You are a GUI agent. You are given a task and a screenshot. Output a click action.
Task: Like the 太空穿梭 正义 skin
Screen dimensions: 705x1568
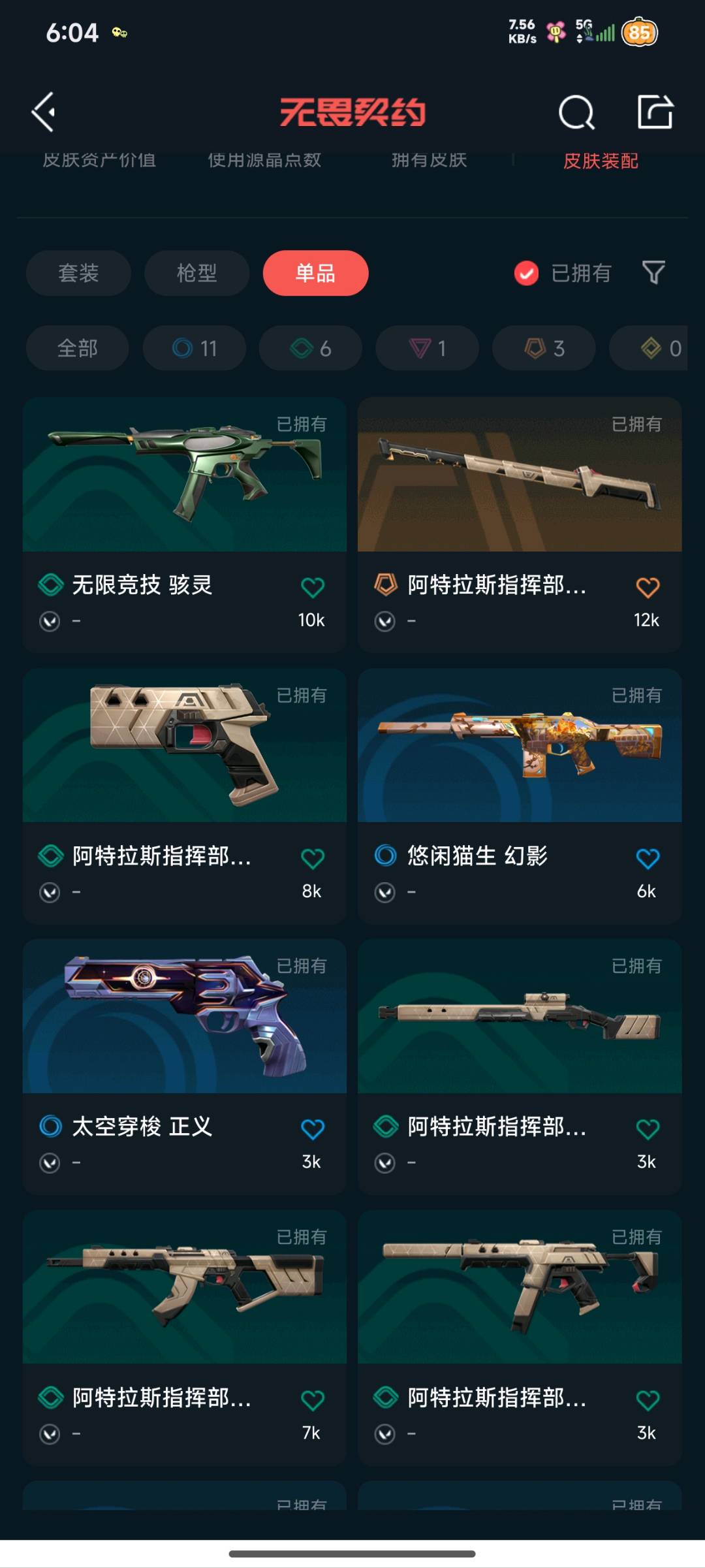[313, 1128]
